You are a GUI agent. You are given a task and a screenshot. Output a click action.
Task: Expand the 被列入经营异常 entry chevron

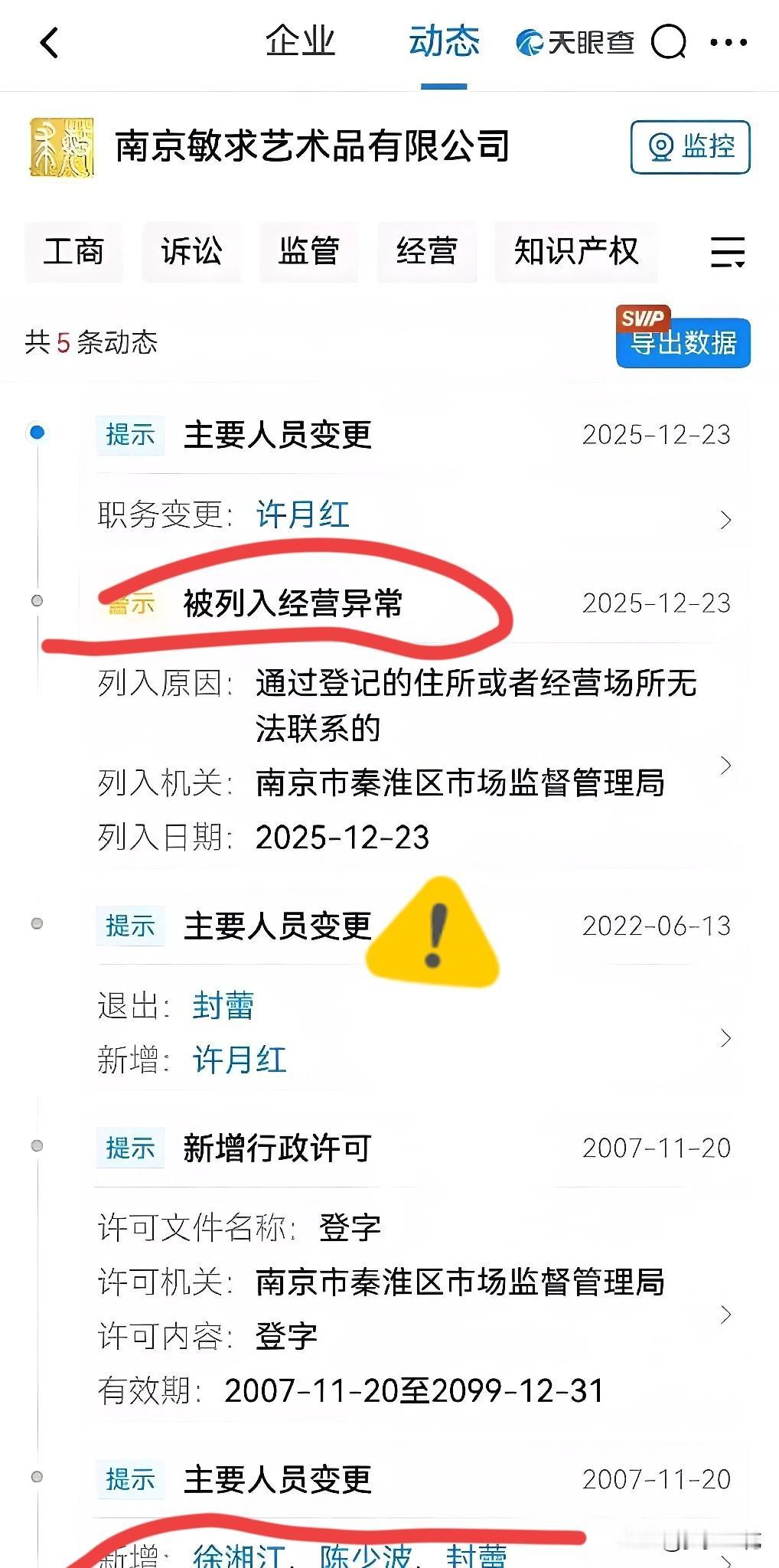click(x=725, y=766)
